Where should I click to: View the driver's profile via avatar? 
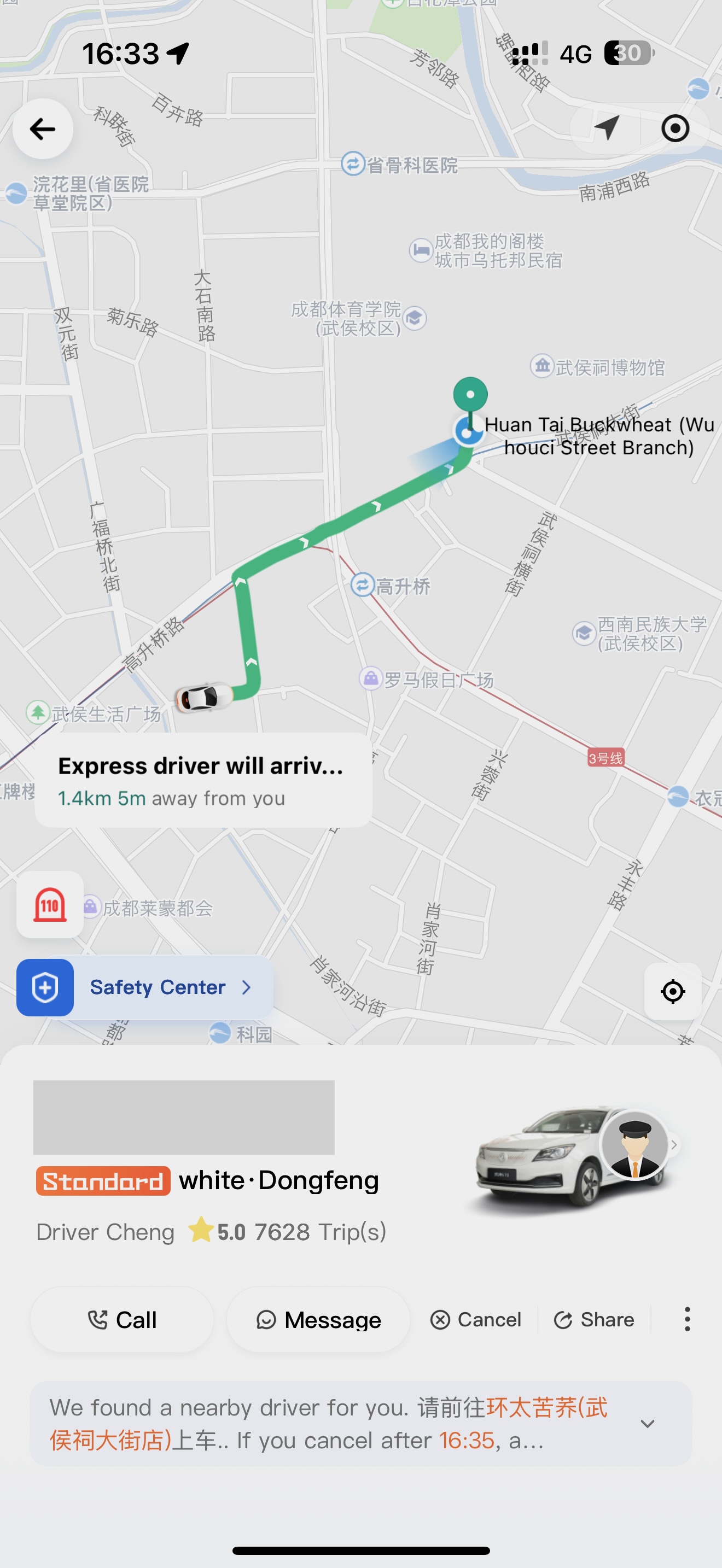634,1145
